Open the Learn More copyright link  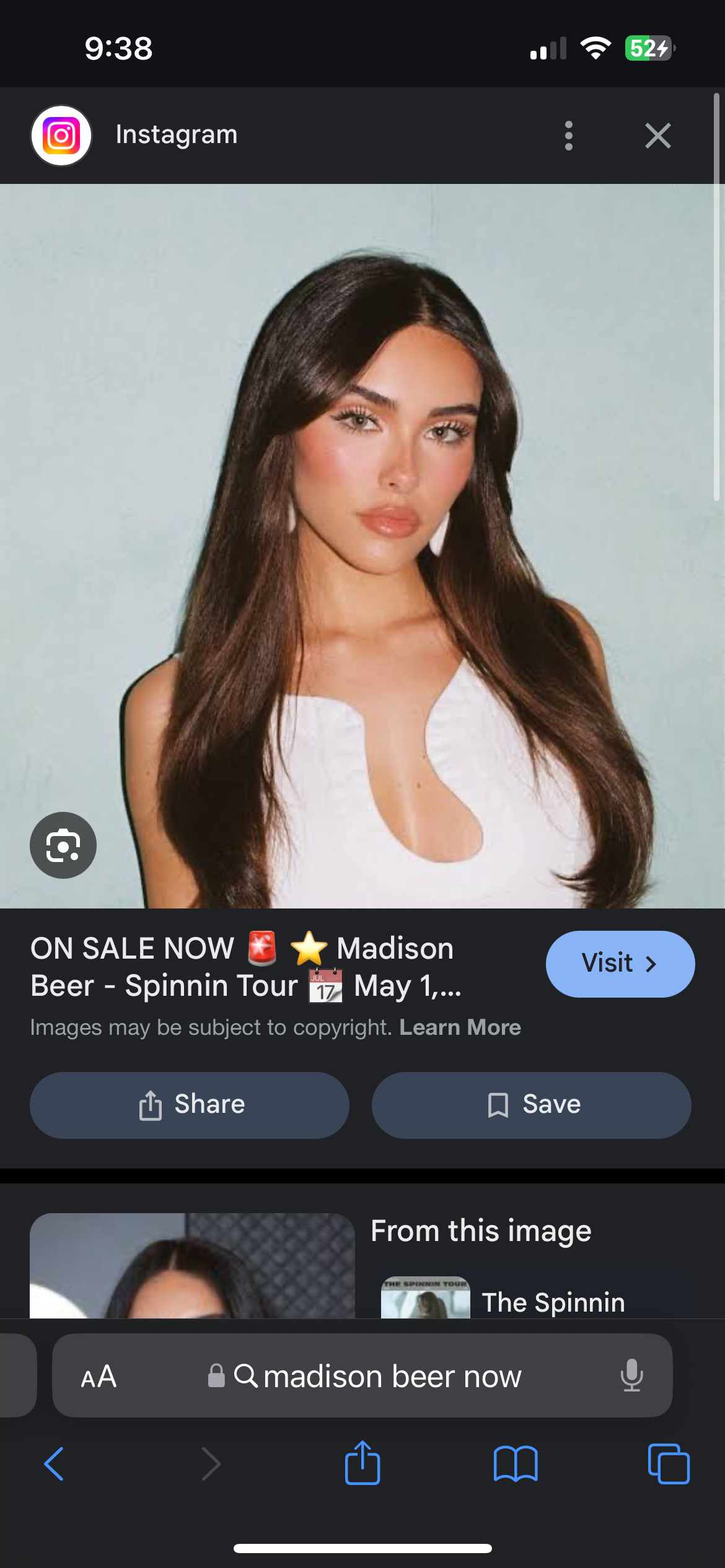(x=460, y=1027)
